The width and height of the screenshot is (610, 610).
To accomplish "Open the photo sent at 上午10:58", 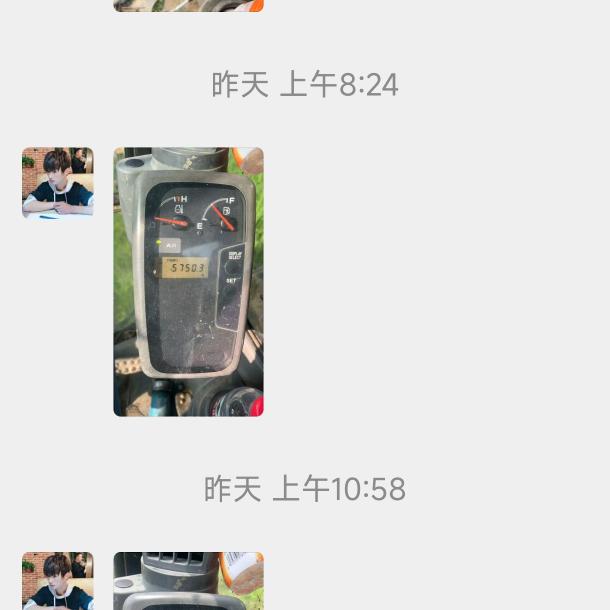I will (188, 582).
